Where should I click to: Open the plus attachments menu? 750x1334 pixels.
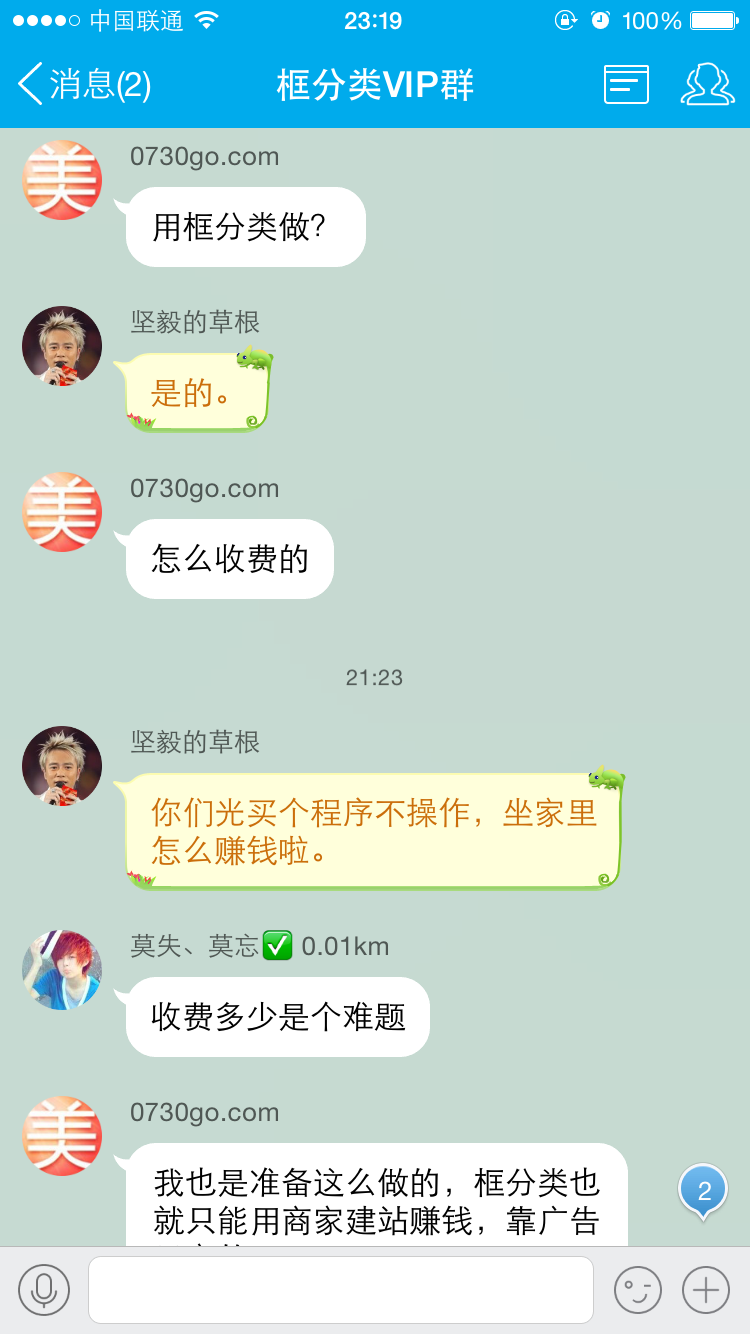coord(706,1290)
